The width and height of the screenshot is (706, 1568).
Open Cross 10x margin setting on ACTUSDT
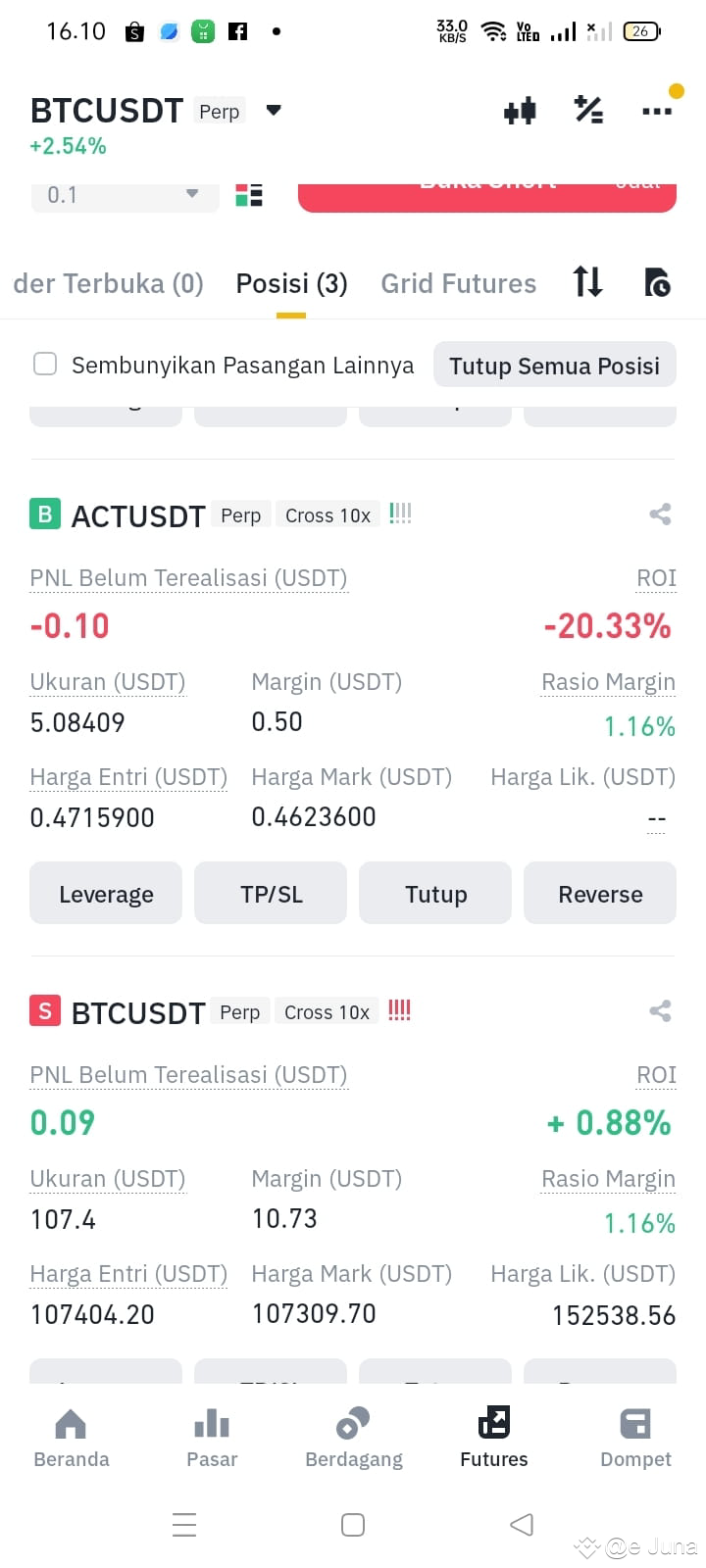click(328, 514)
